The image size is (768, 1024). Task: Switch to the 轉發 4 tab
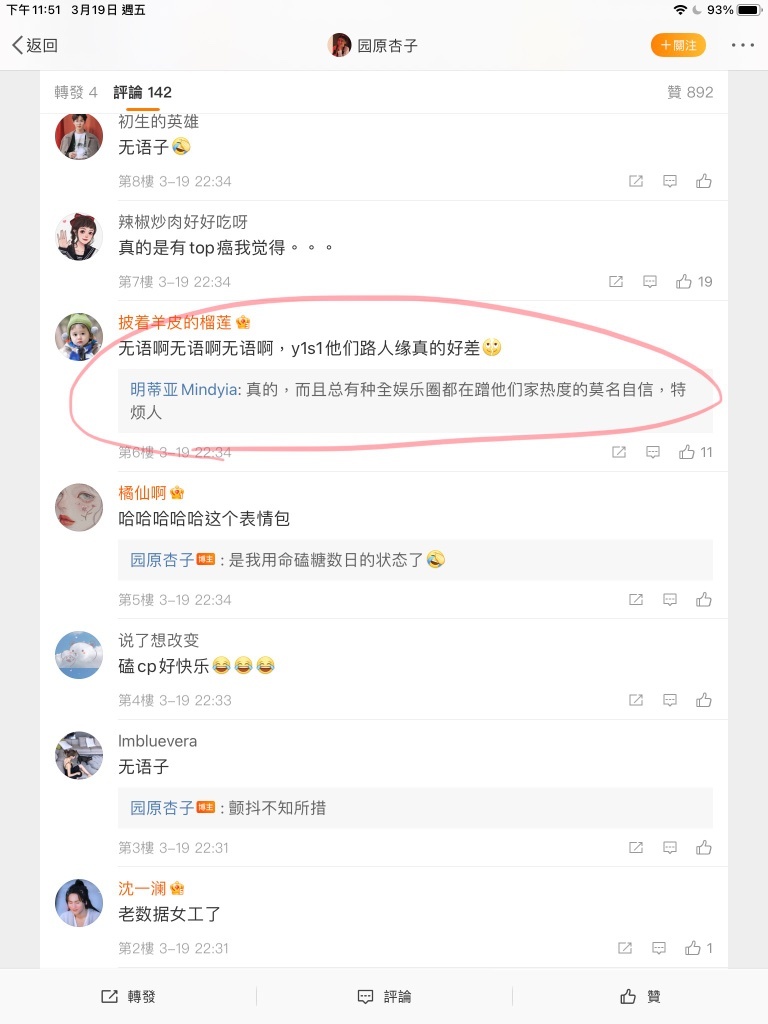tap(76, 92)
